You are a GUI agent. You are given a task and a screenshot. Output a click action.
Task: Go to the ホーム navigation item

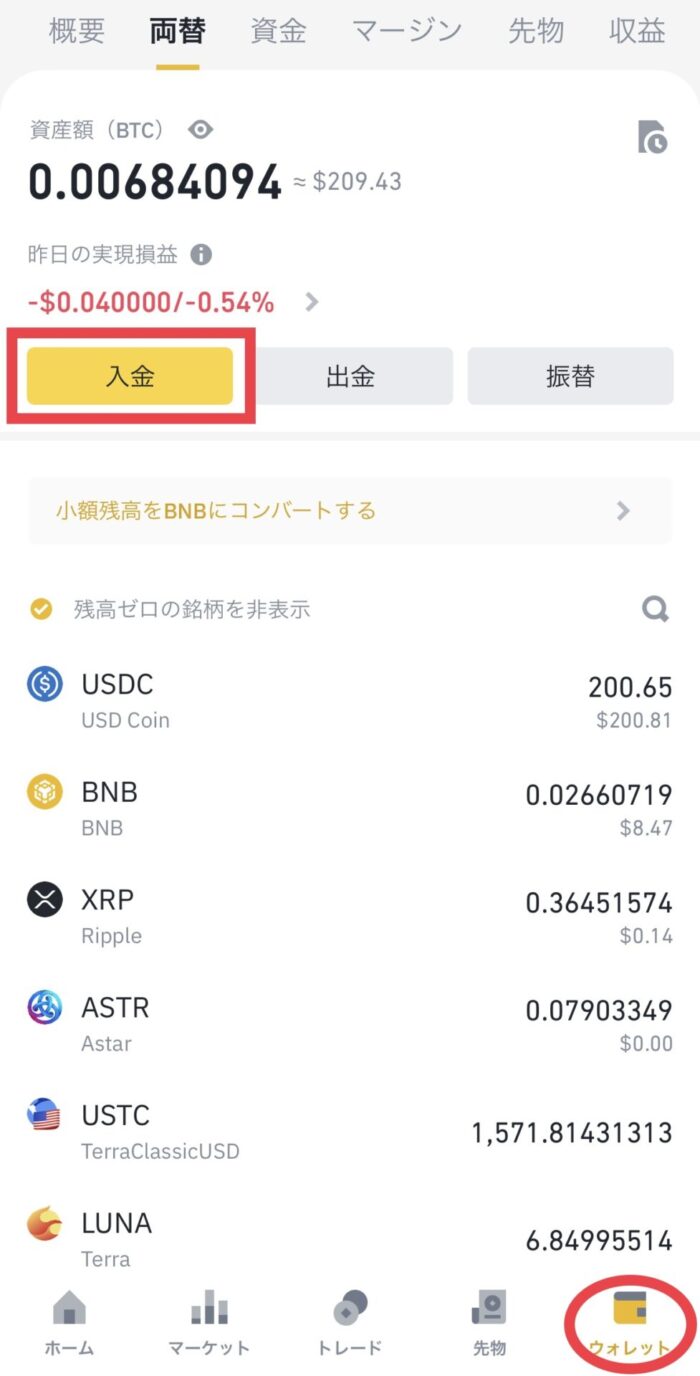[69, 1322]
